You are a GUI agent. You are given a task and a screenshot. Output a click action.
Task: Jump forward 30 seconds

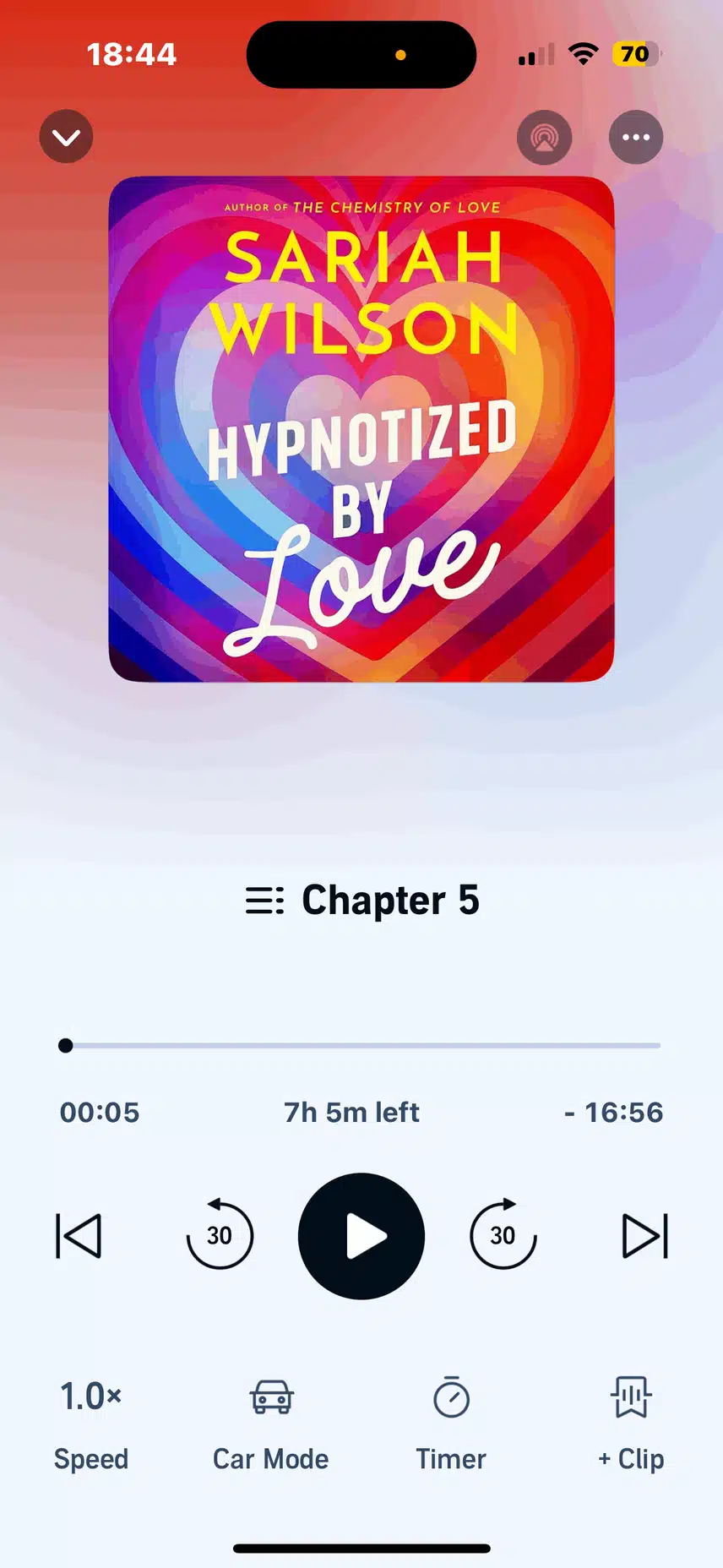[503, 1235]
